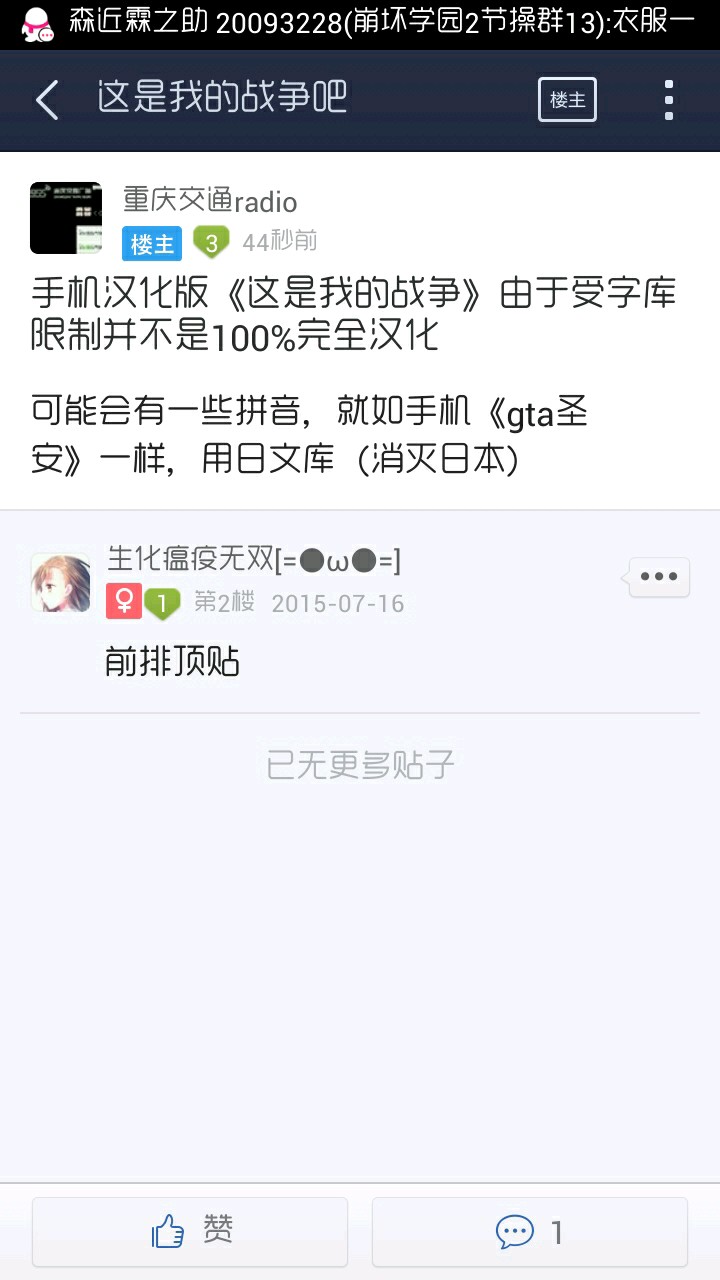Open the 这是我的战争吧 forum title
The width and height of the screenshot is (720, 1280).
222,99
